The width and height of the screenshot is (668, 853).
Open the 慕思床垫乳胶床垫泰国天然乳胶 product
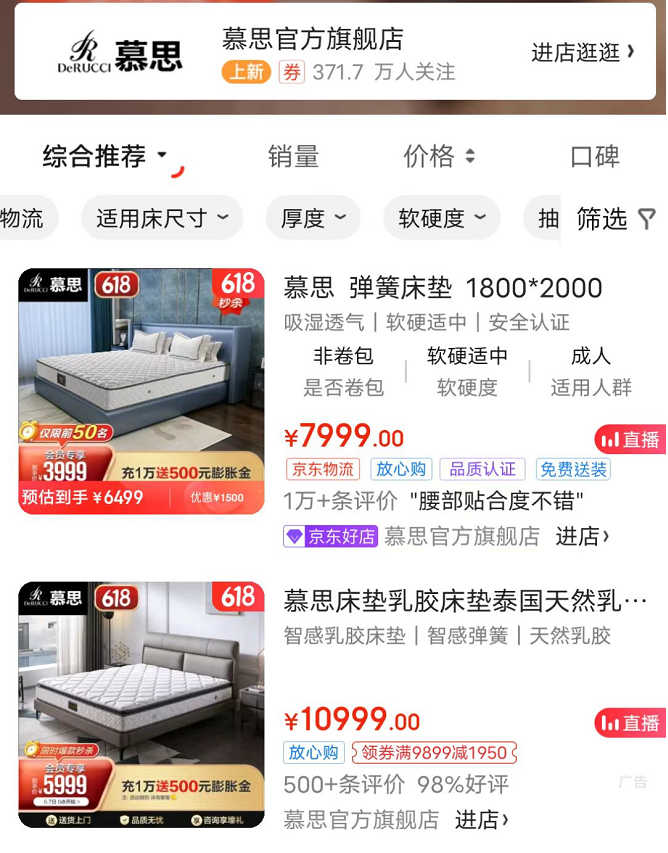465,602
